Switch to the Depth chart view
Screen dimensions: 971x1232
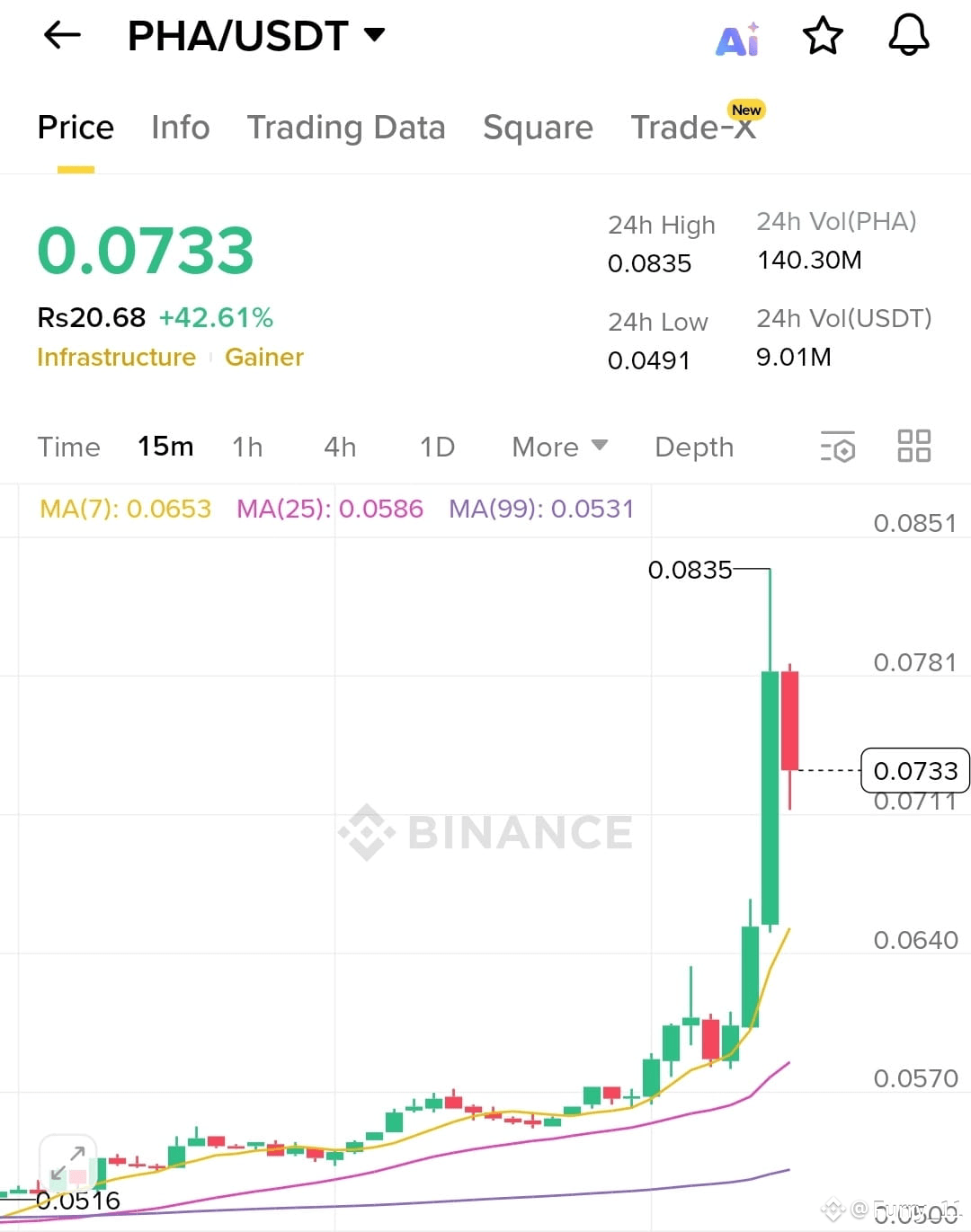click(694, 447)
